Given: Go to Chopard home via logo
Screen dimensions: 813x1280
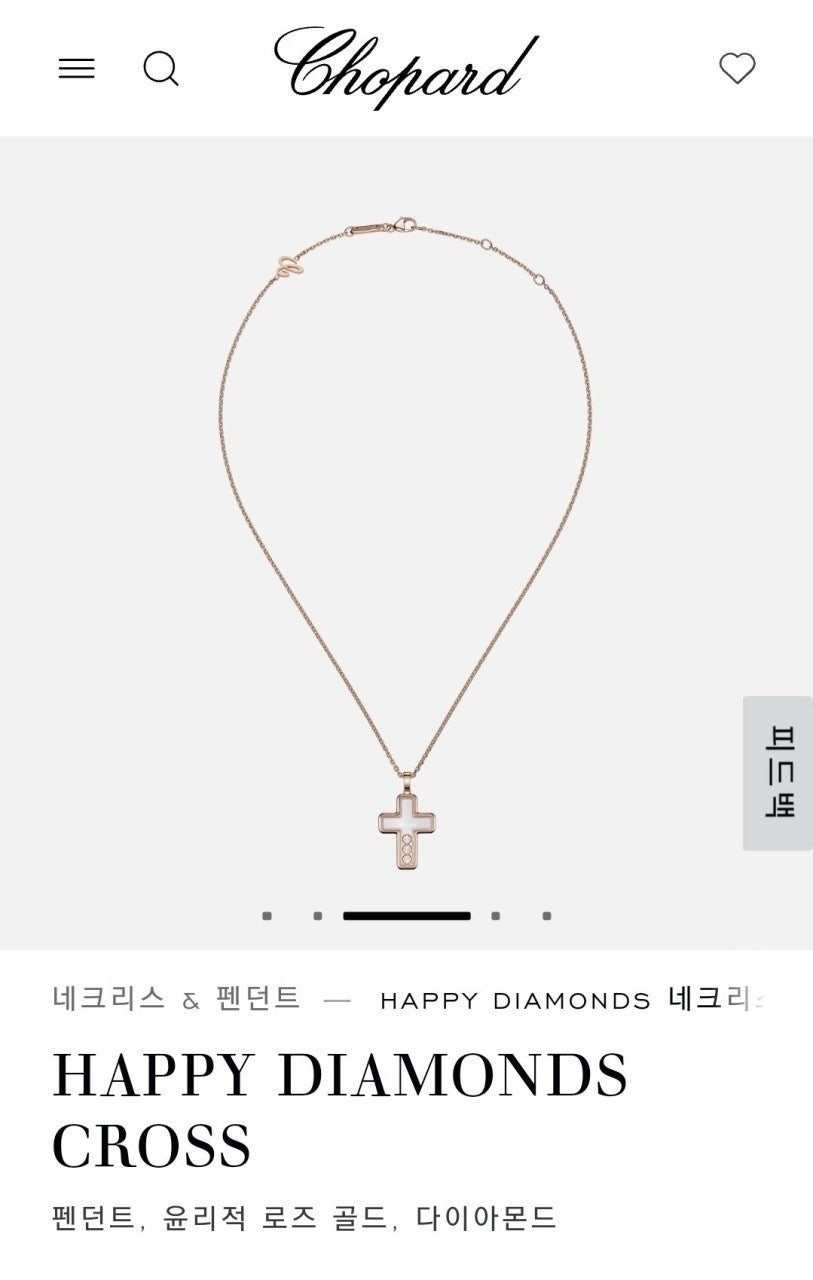Looking at the screenshot, I should (x=406, y=66).
